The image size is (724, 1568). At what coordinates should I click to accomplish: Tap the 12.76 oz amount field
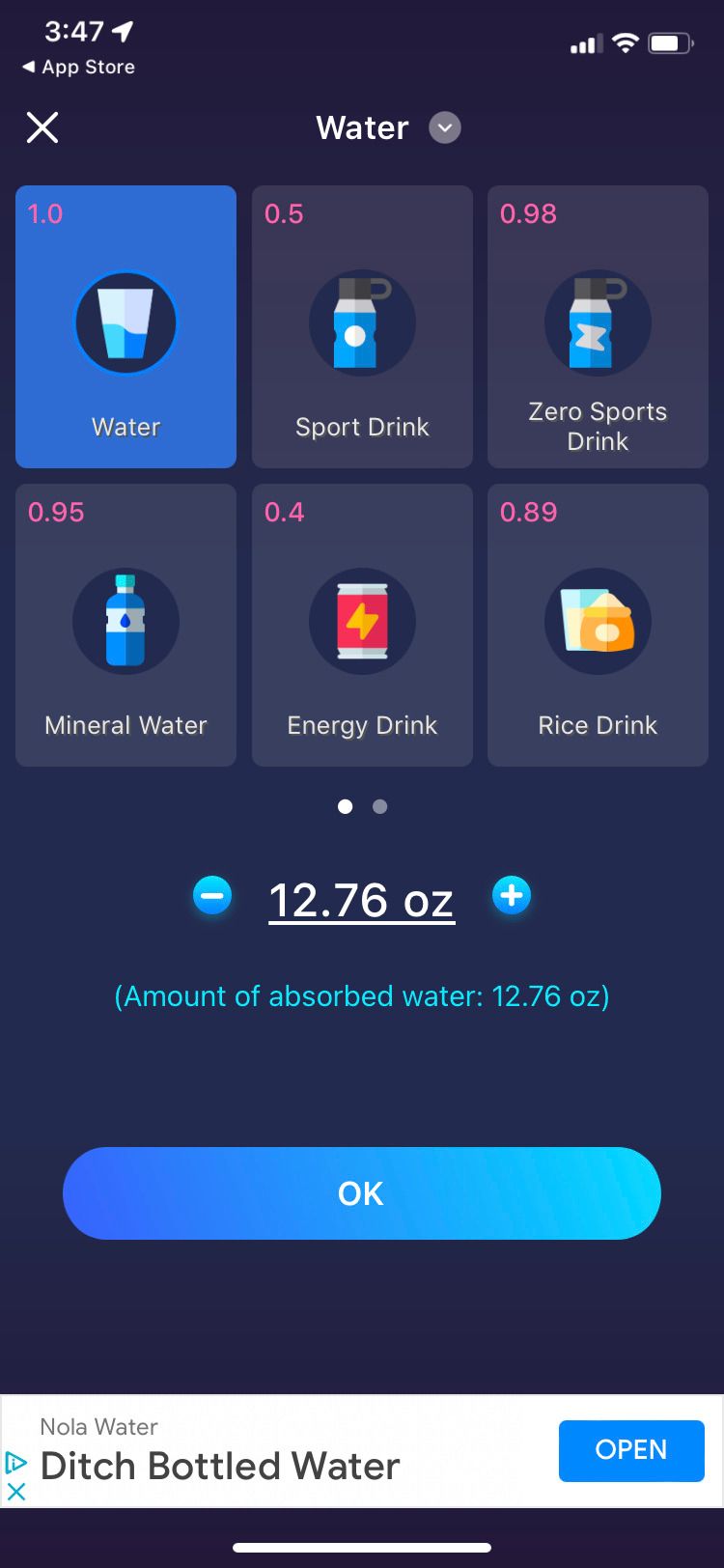click(x=362, y=899)
